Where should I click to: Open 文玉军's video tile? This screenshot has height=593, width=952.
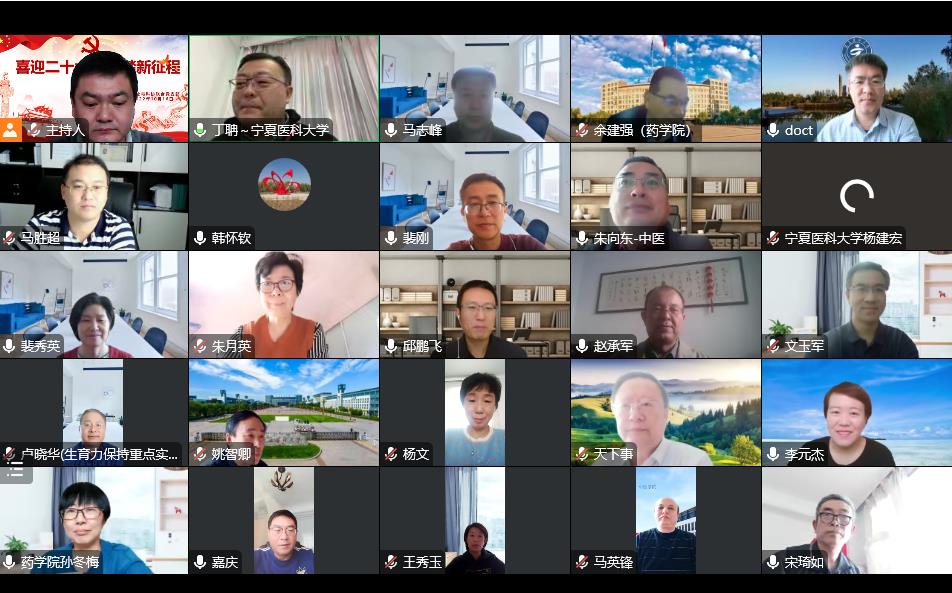click(856, 303)
